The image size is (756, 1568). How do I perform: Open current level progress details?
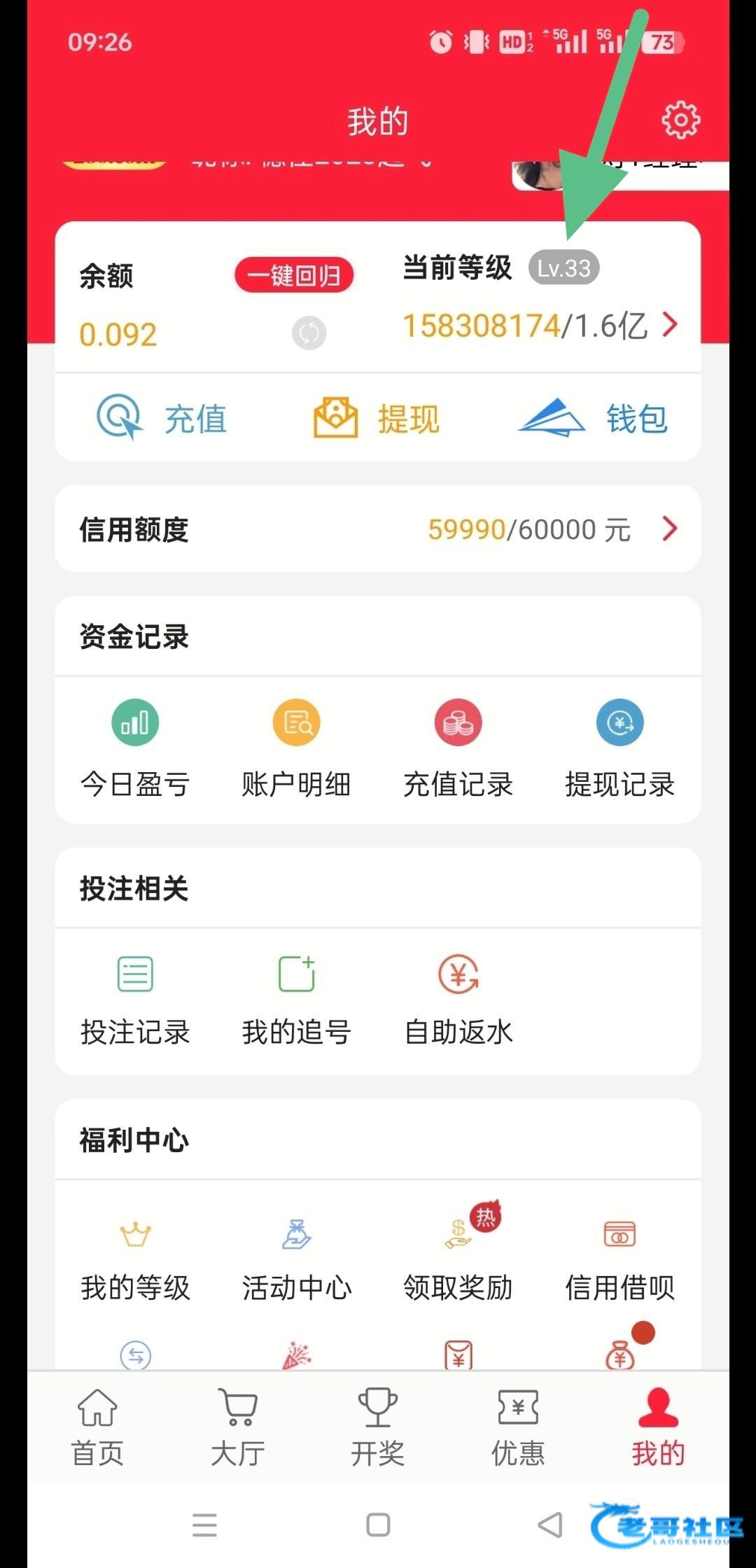point(669,325)
